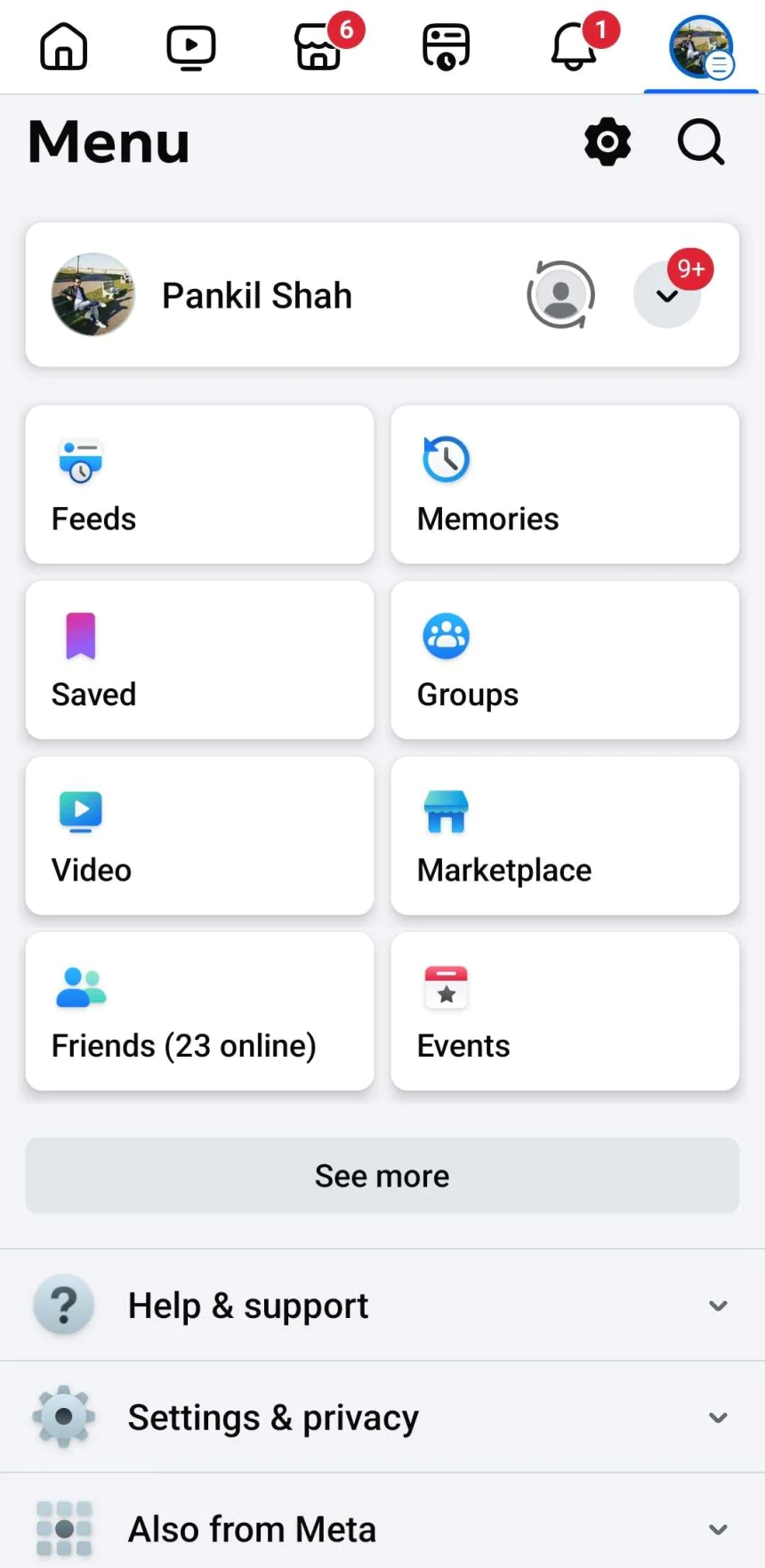
Task: Tap the switch profile icon
Action: point(560,294)
